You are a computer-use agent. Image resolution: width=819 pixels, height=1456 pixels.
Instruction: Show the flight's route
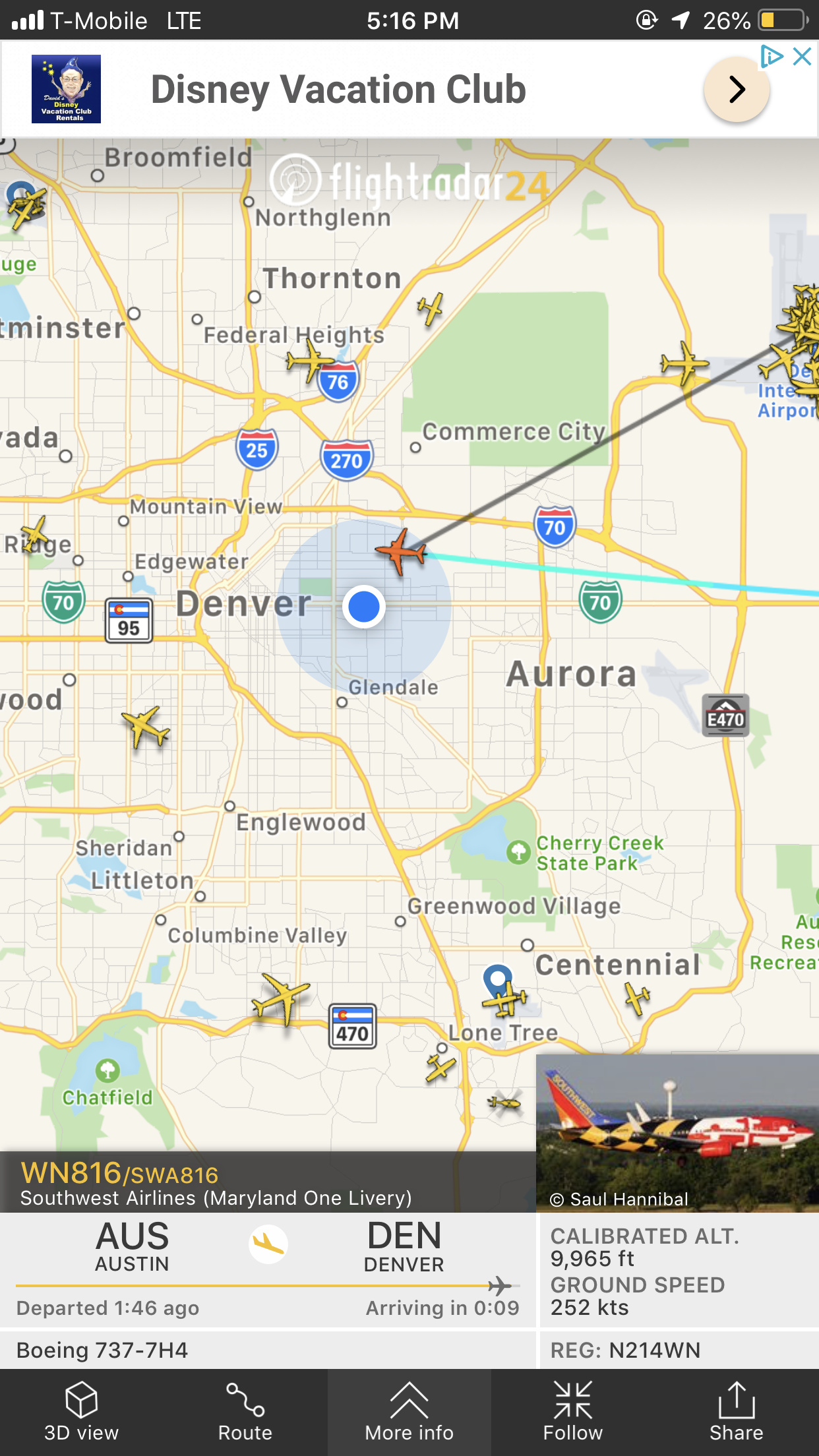point(245,1411)
